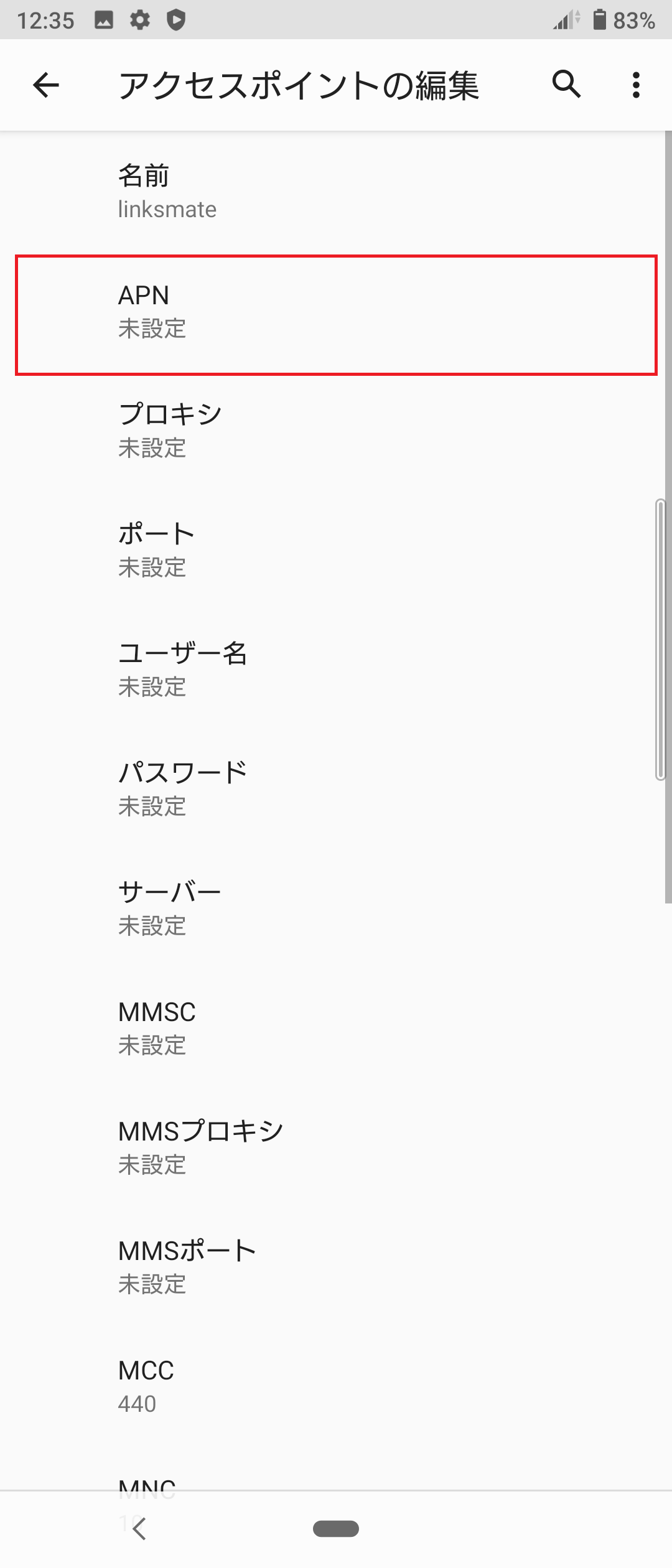672x1568 pixels.
Task: Open the 名前 field showing linksmate
Action: coord(336,192)
